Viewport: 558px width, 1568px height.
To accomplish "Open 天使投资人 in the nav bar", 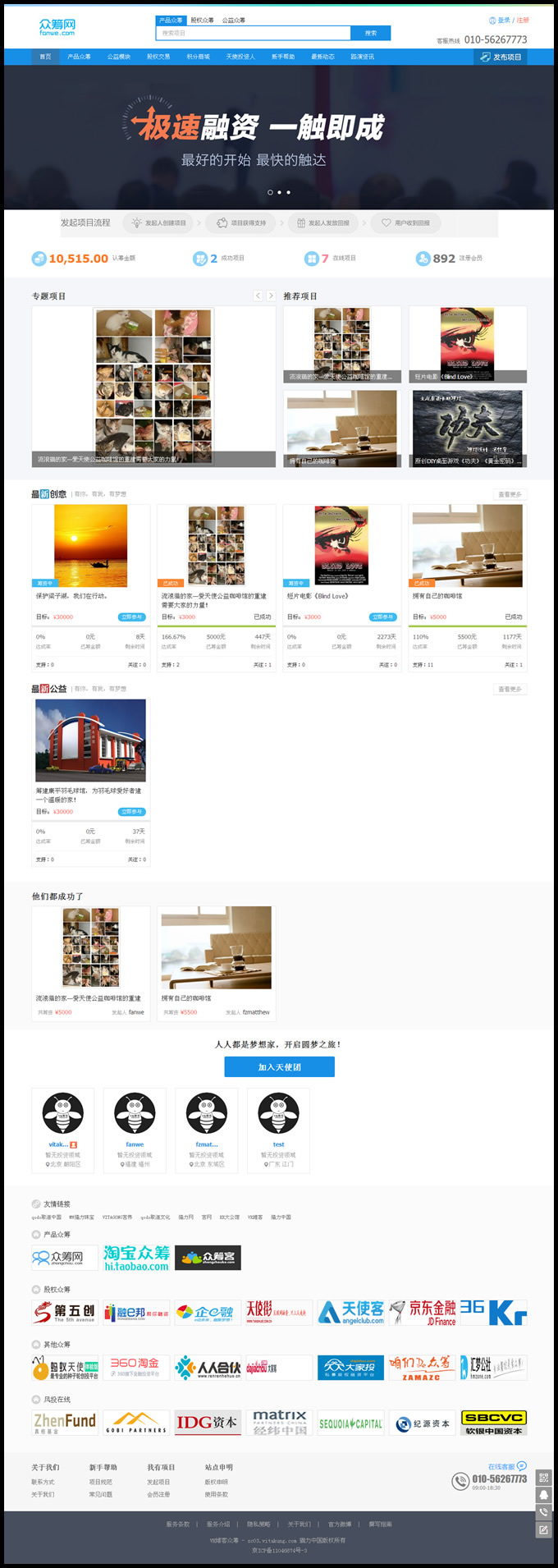I will click(240, 57).
